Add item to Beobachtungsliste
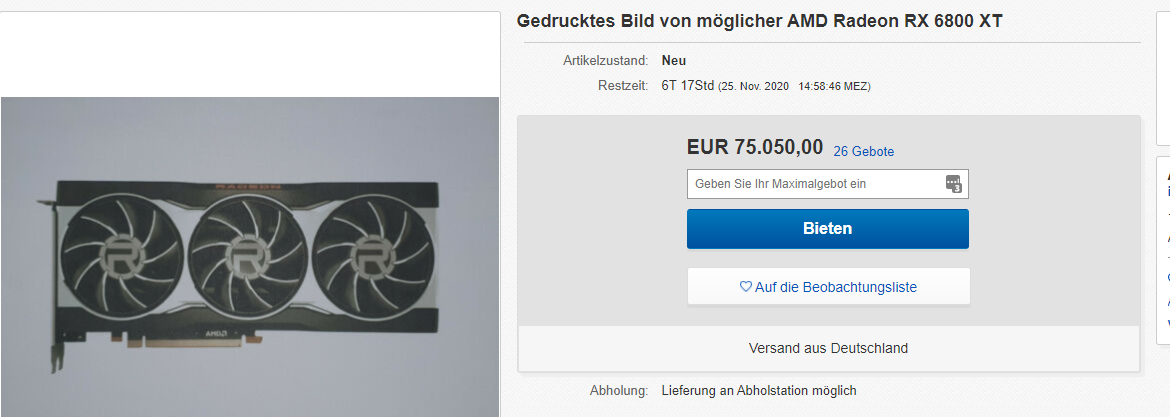 coord(827,286)
